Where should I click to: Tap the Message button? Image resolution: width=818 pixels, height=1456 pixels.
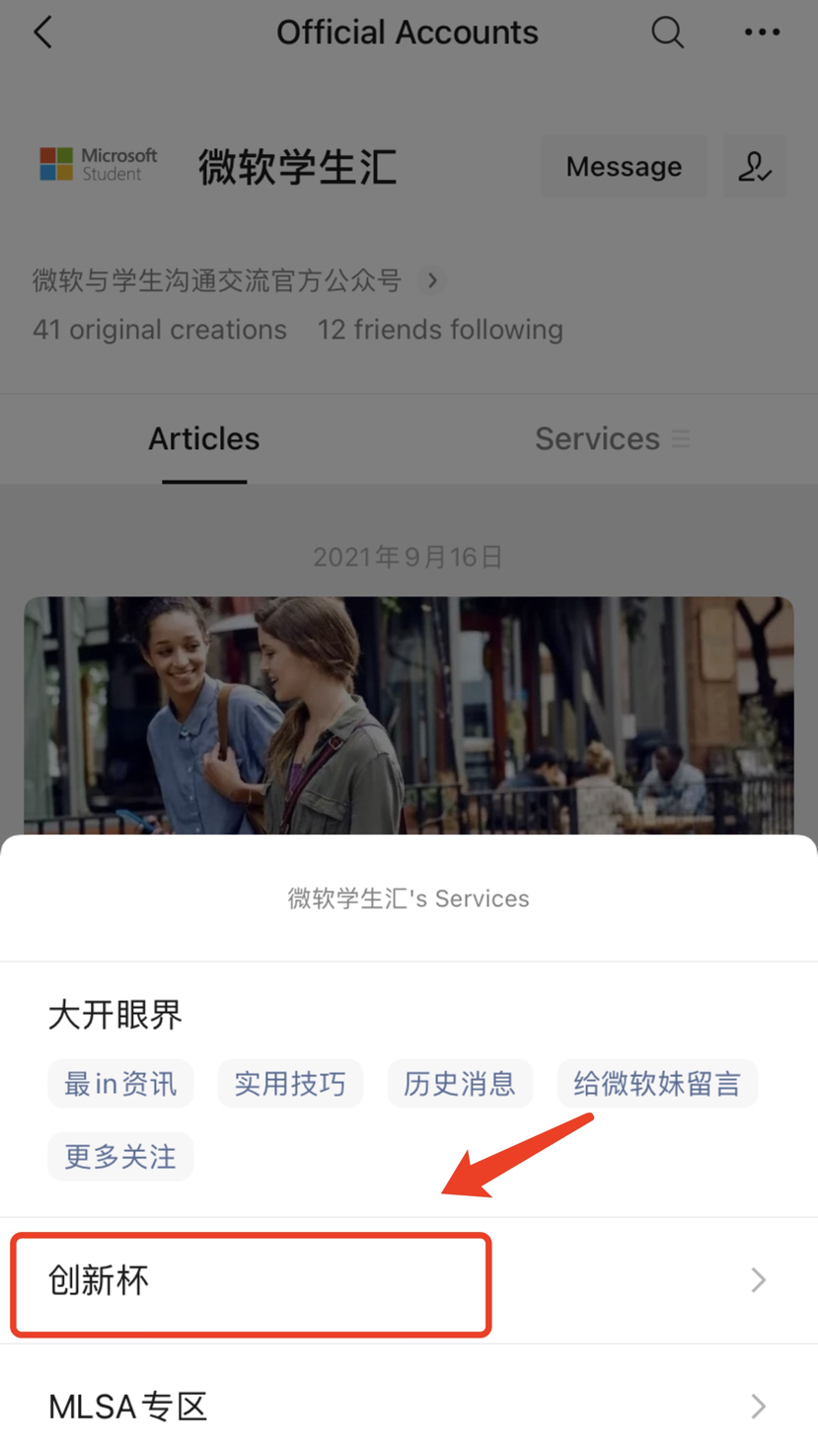(624, 166)
